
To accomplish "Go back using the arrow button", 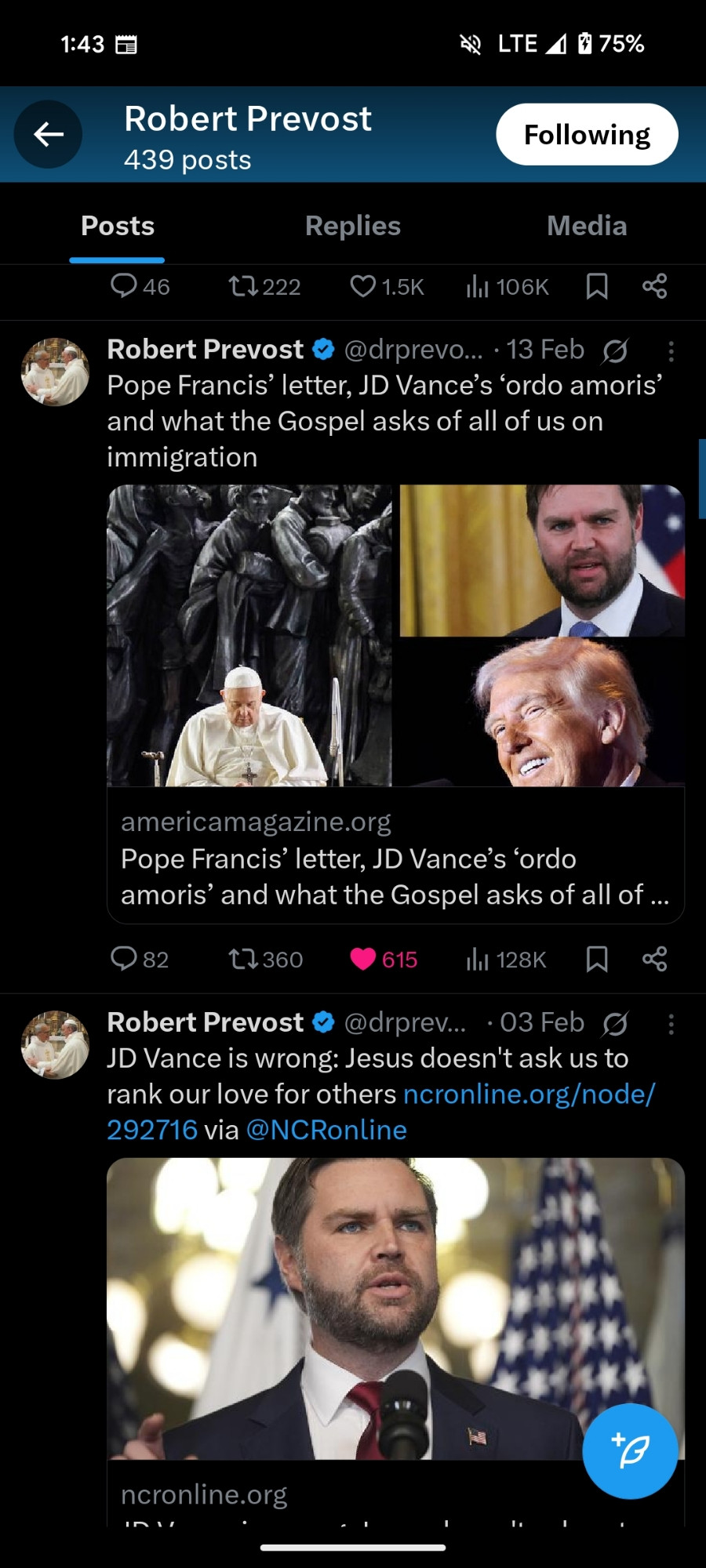I will point(48,134).
